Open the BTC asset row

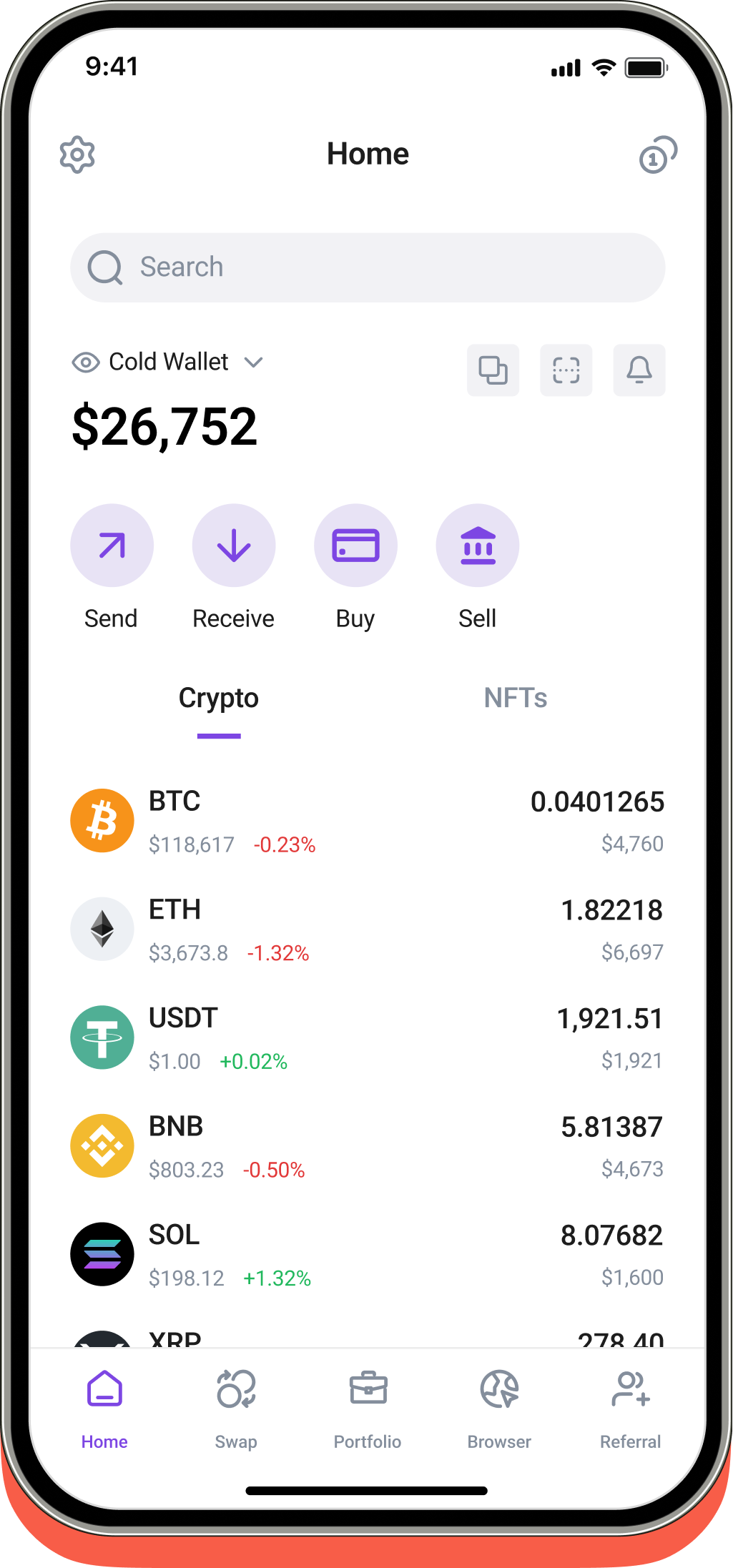coord(368,821)
